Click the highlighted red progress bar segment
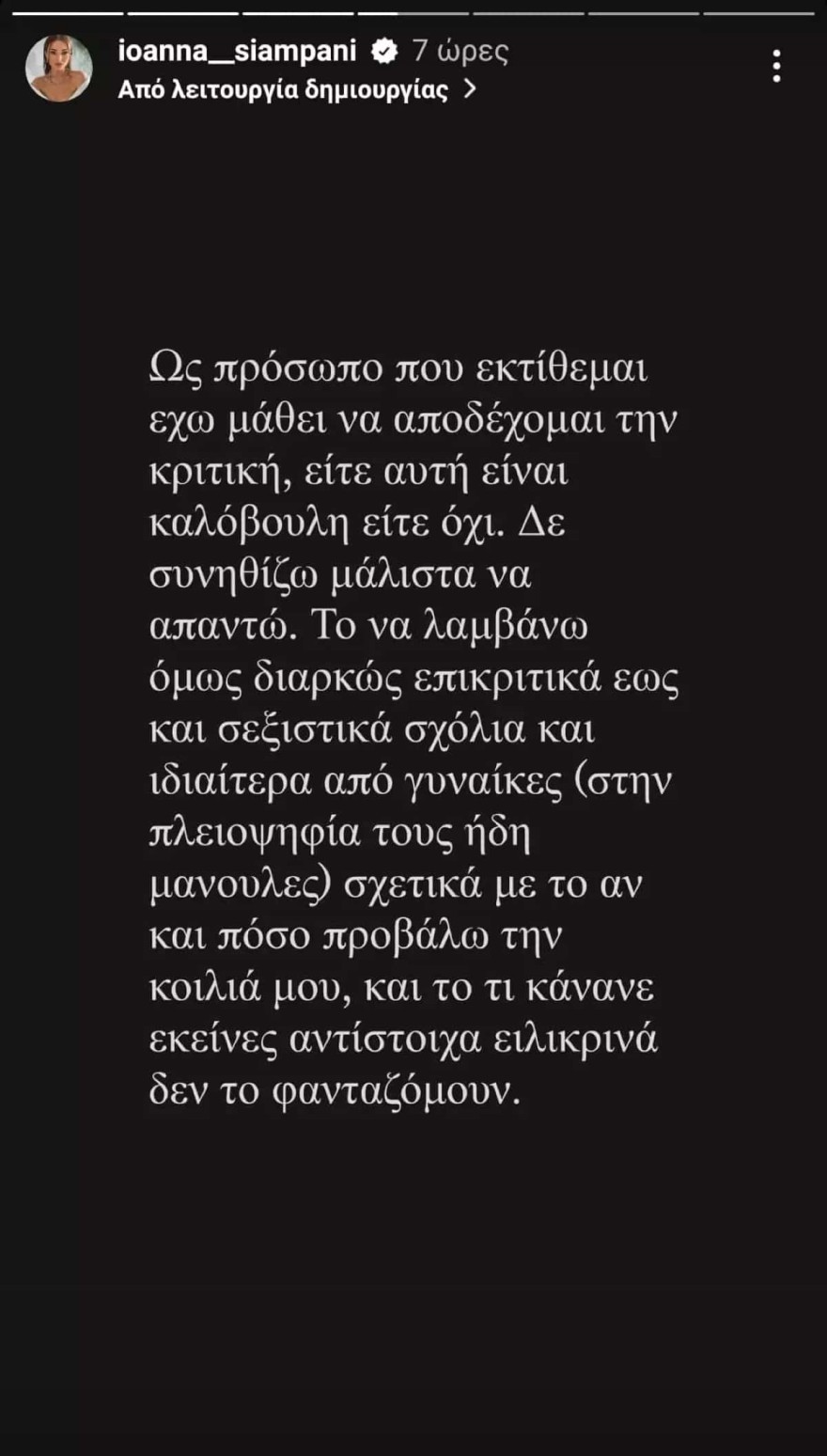827x1456 pixels. pos(413,13)
